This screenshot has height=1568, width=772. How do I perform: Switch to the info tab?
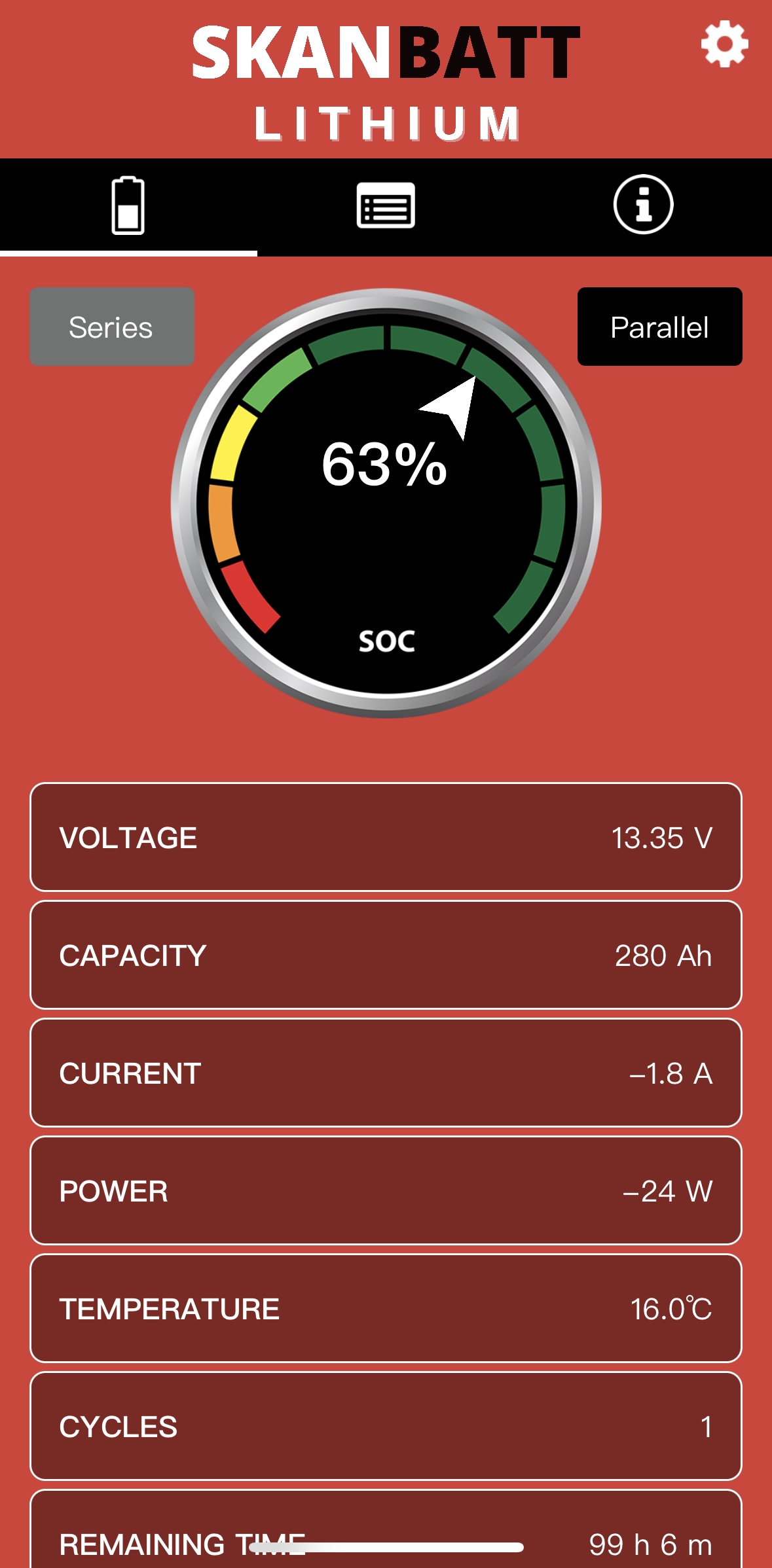[x=643, y=205]
